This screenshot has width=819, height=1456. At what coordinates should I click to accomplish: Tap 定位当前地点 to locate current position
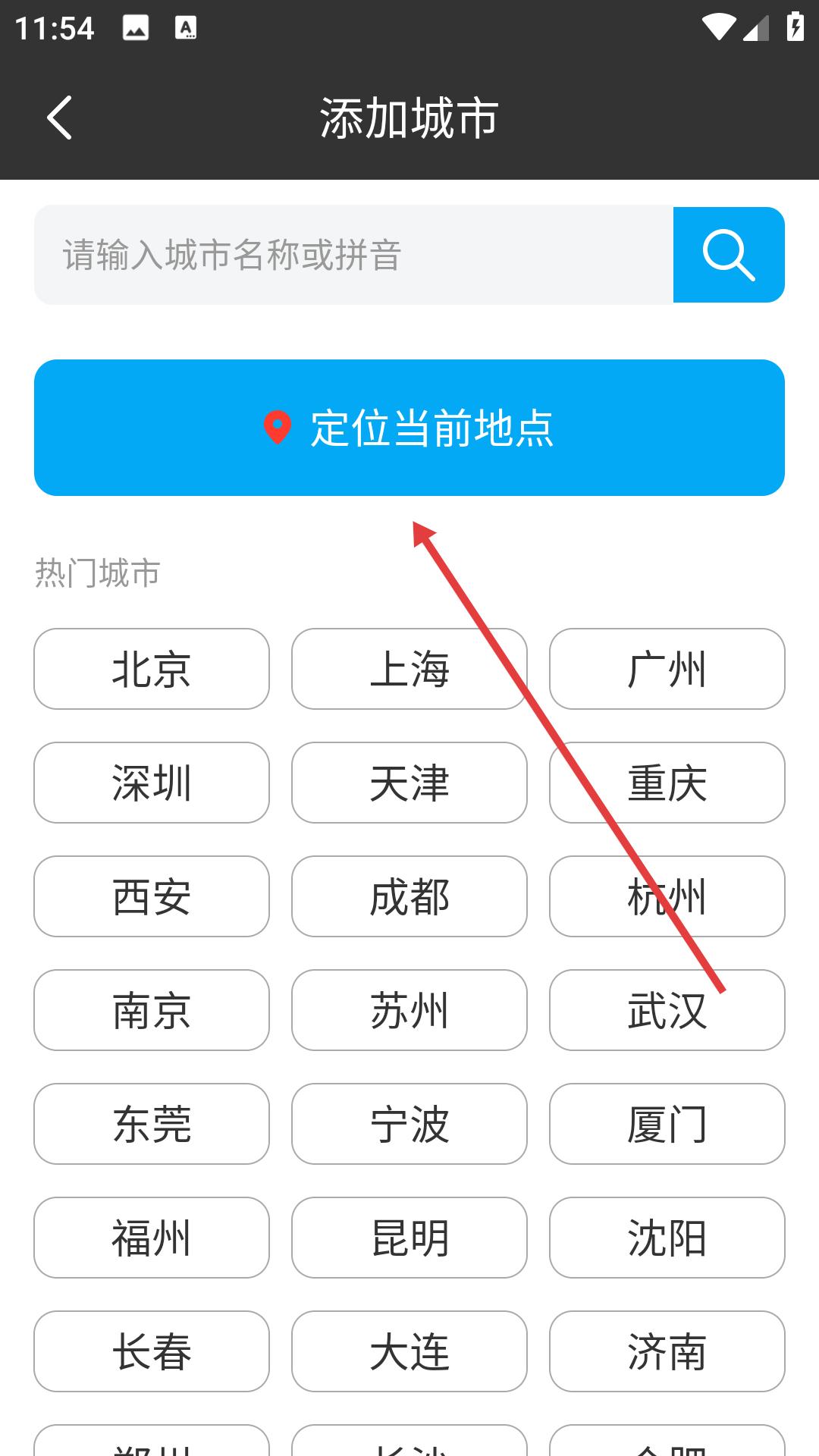409,428
